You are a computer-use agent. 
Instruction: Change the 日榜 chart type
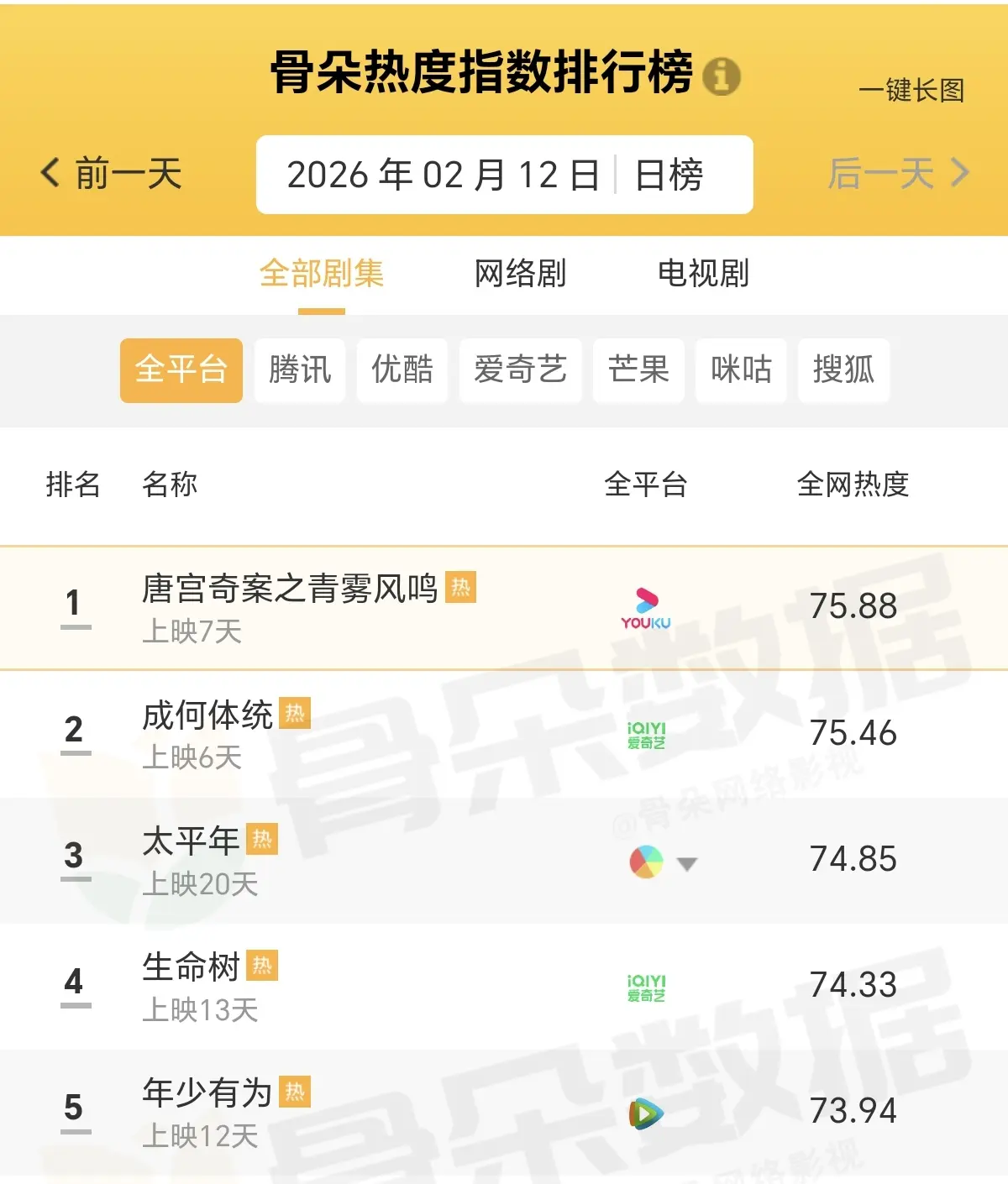(669, 176)
